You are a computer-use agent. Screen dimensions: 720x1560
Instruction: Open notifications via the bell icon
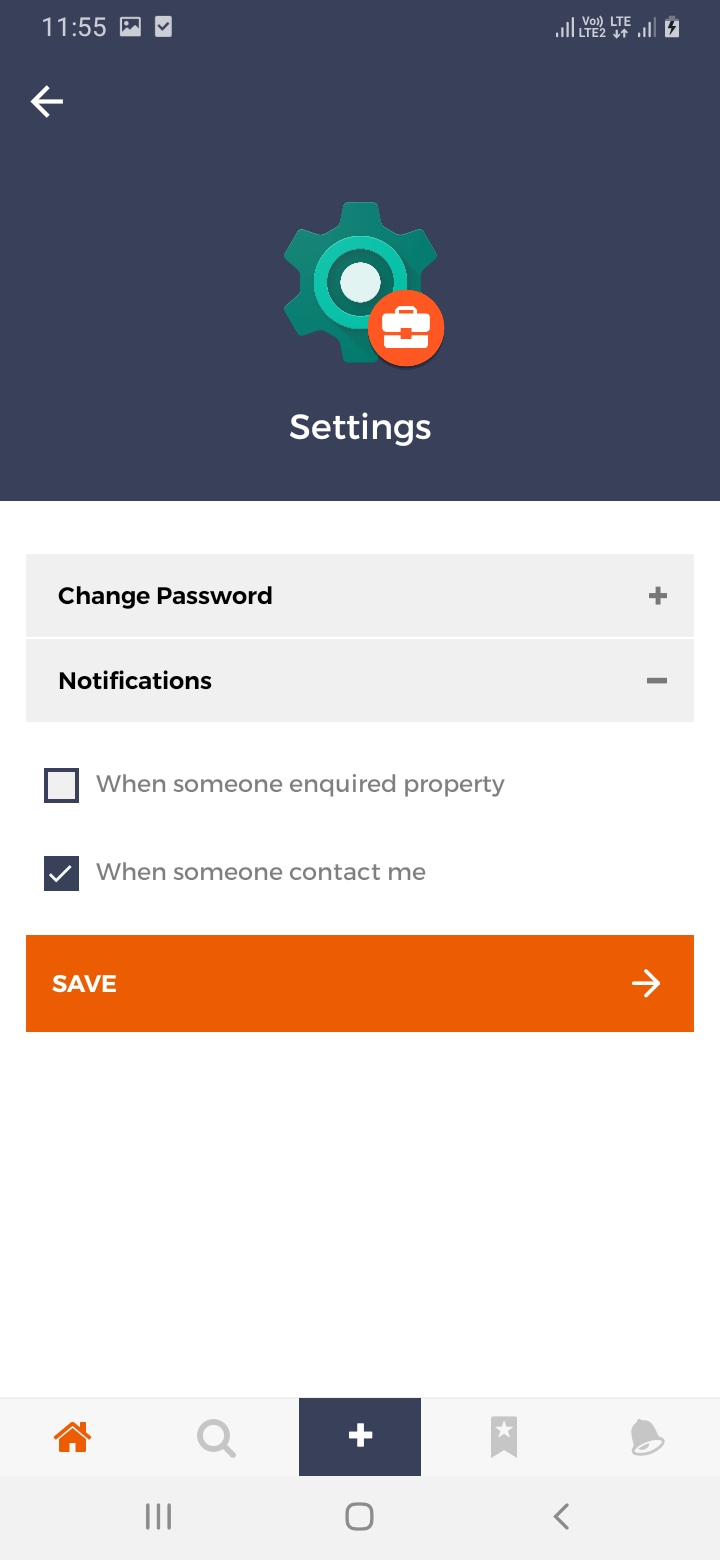click(646, 1437)
